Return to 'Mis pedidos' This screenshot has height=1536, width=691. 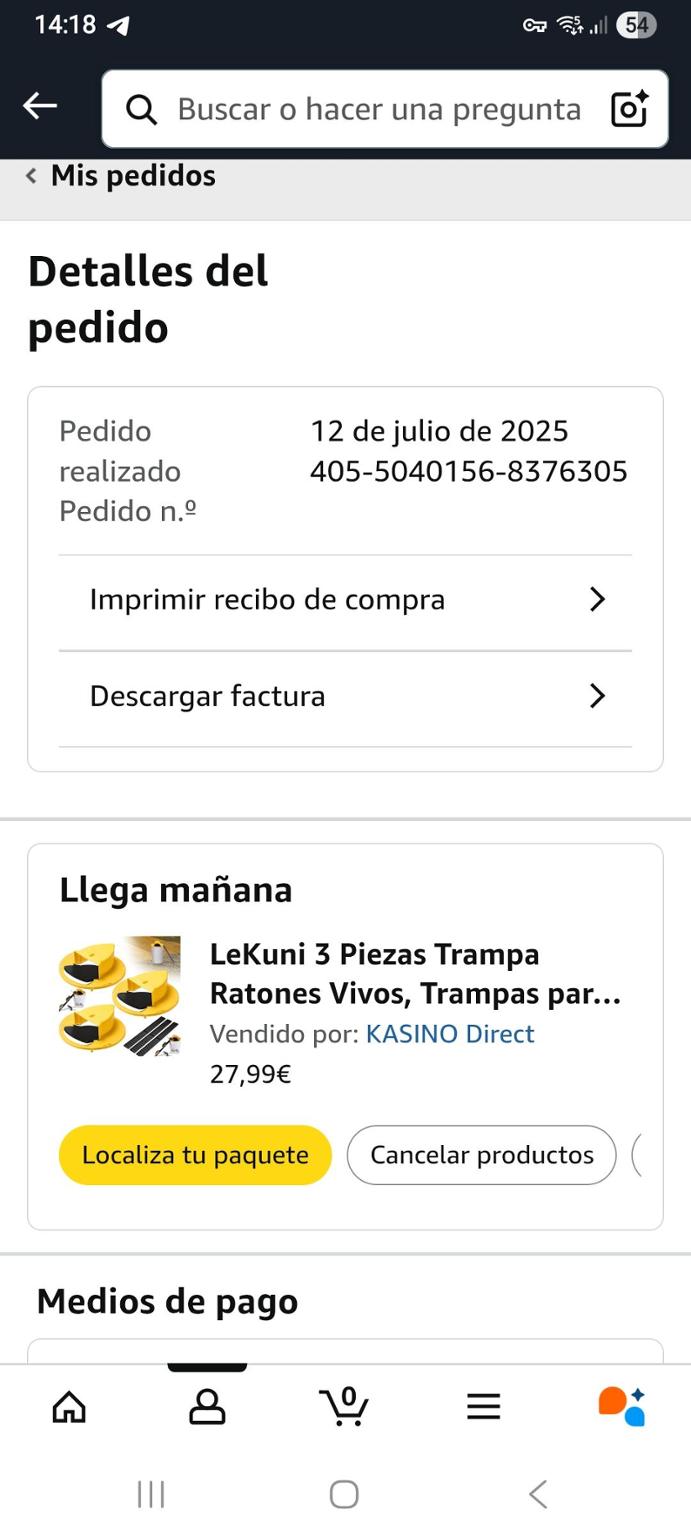(120, 176)
